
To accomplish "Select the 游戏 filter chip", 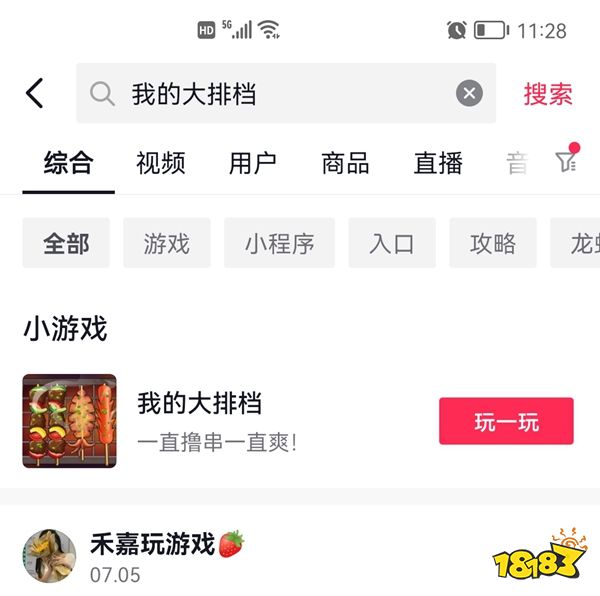I will (167, 243).
